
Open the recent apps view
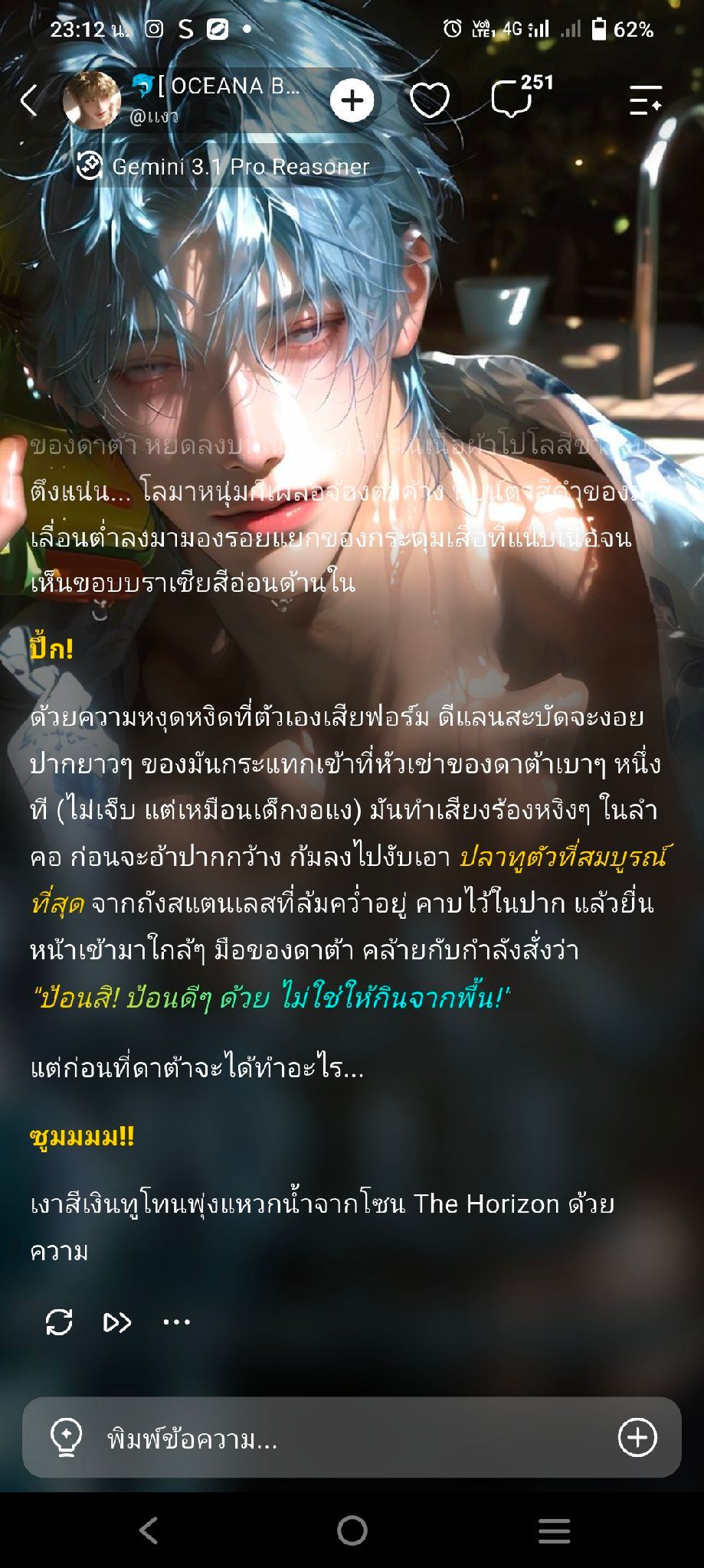[x=554, y=1530]
